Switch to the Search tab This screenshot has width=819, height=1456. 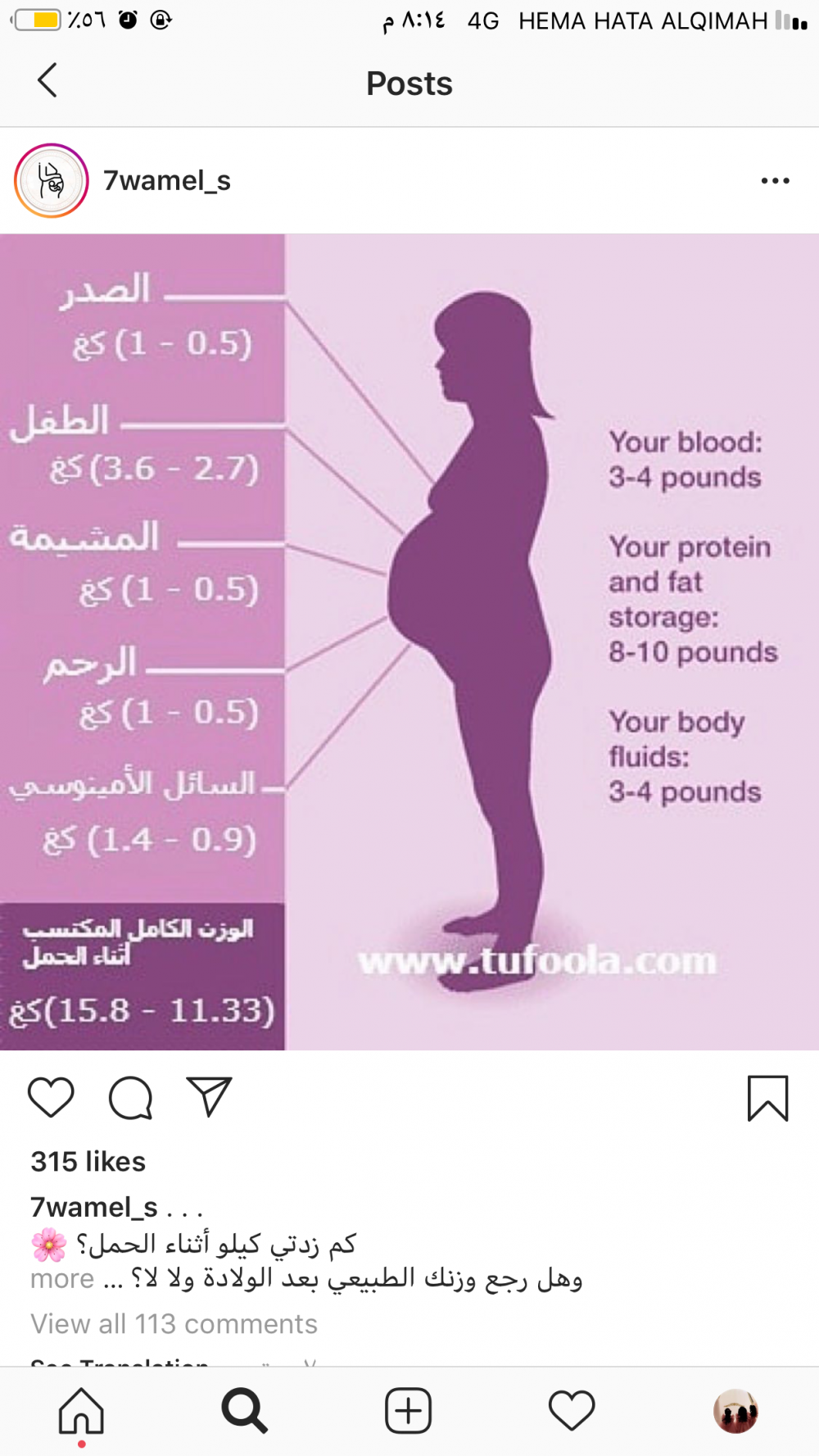(244, 1412)
